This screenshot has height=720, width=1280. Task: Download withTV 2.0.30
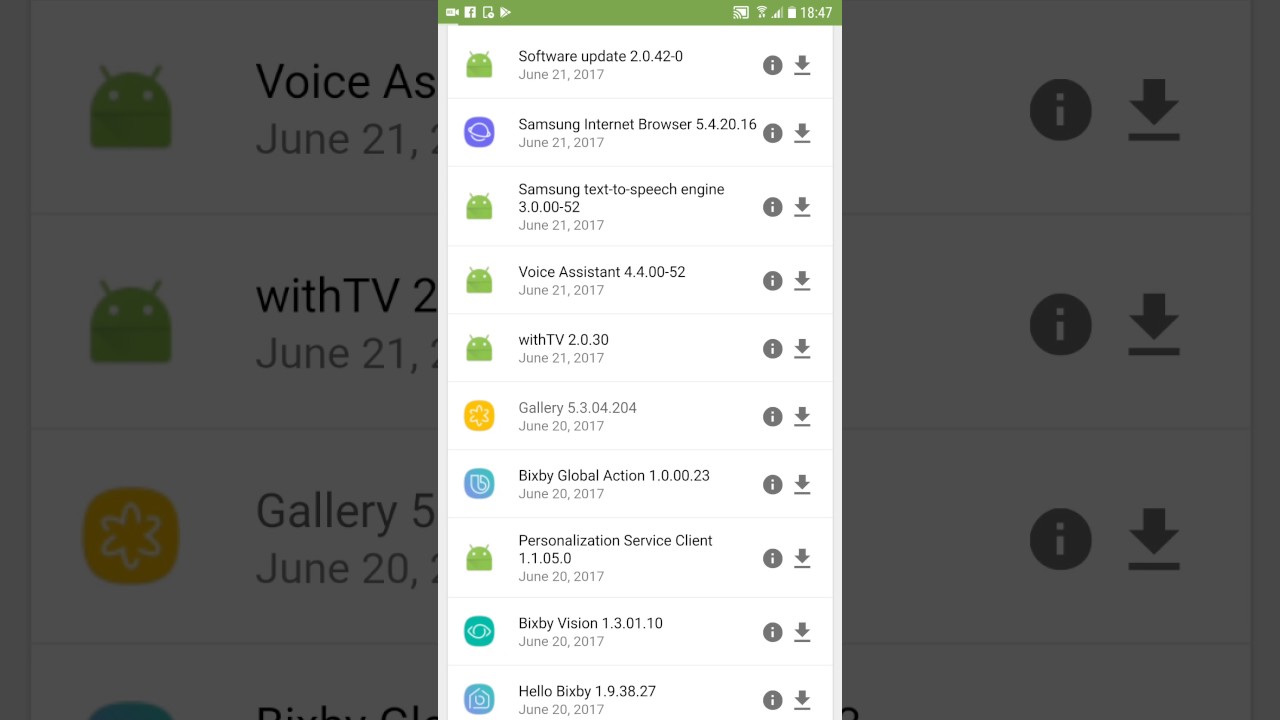802,349
